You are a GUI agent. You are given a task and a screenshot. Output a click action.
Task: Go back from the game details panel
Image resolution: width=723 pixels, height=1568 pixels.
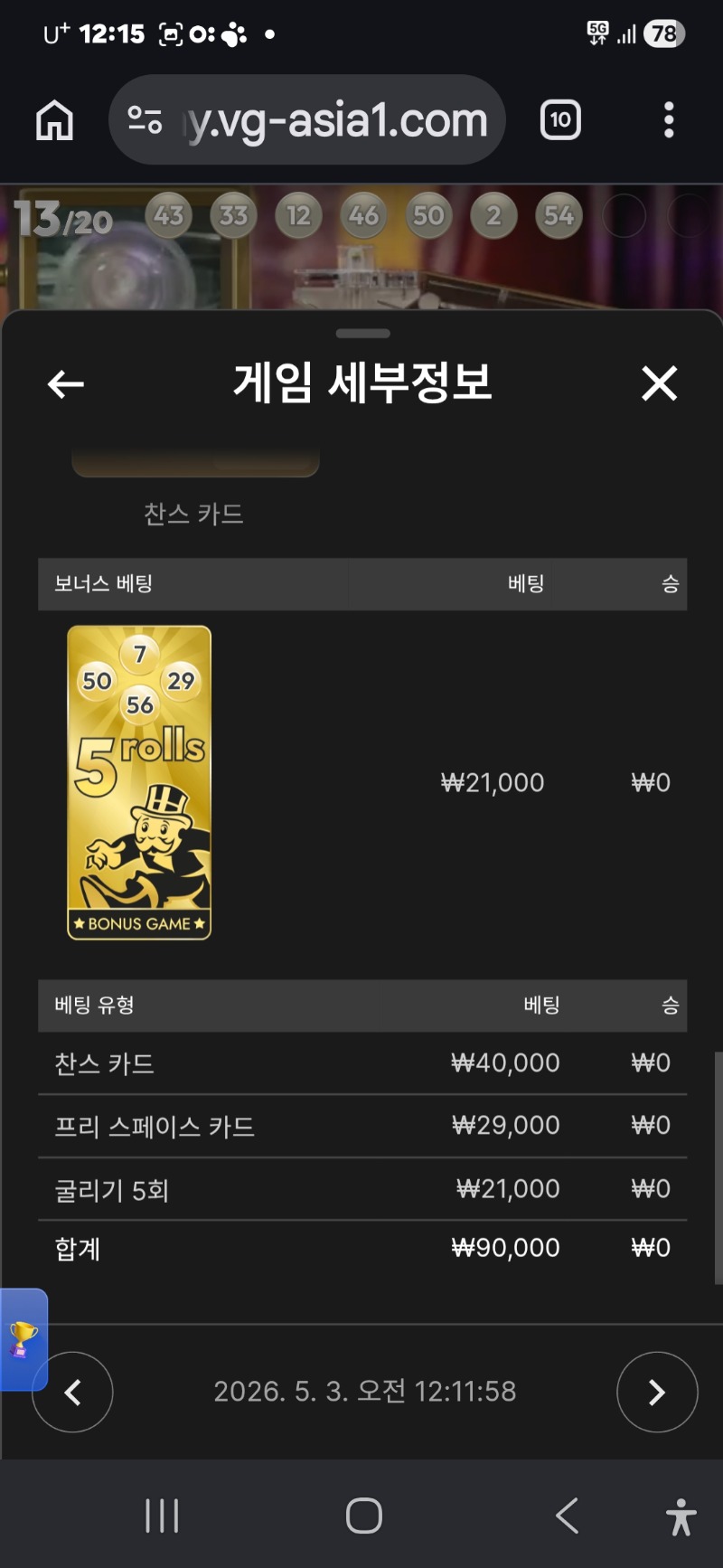point(66,384)
